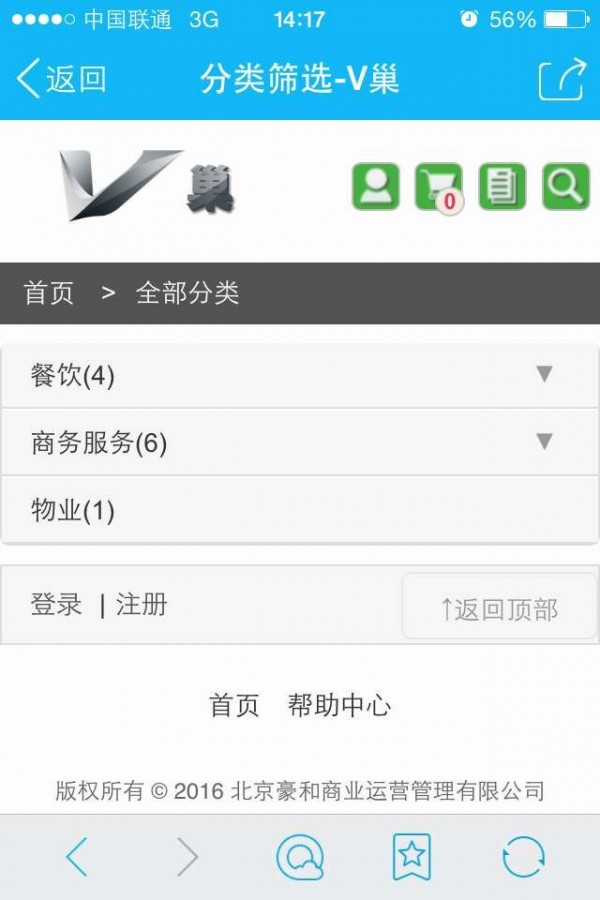Viewport: 600px width, 900px height.
Task: Open the user account icon
Action: [375, 186]
